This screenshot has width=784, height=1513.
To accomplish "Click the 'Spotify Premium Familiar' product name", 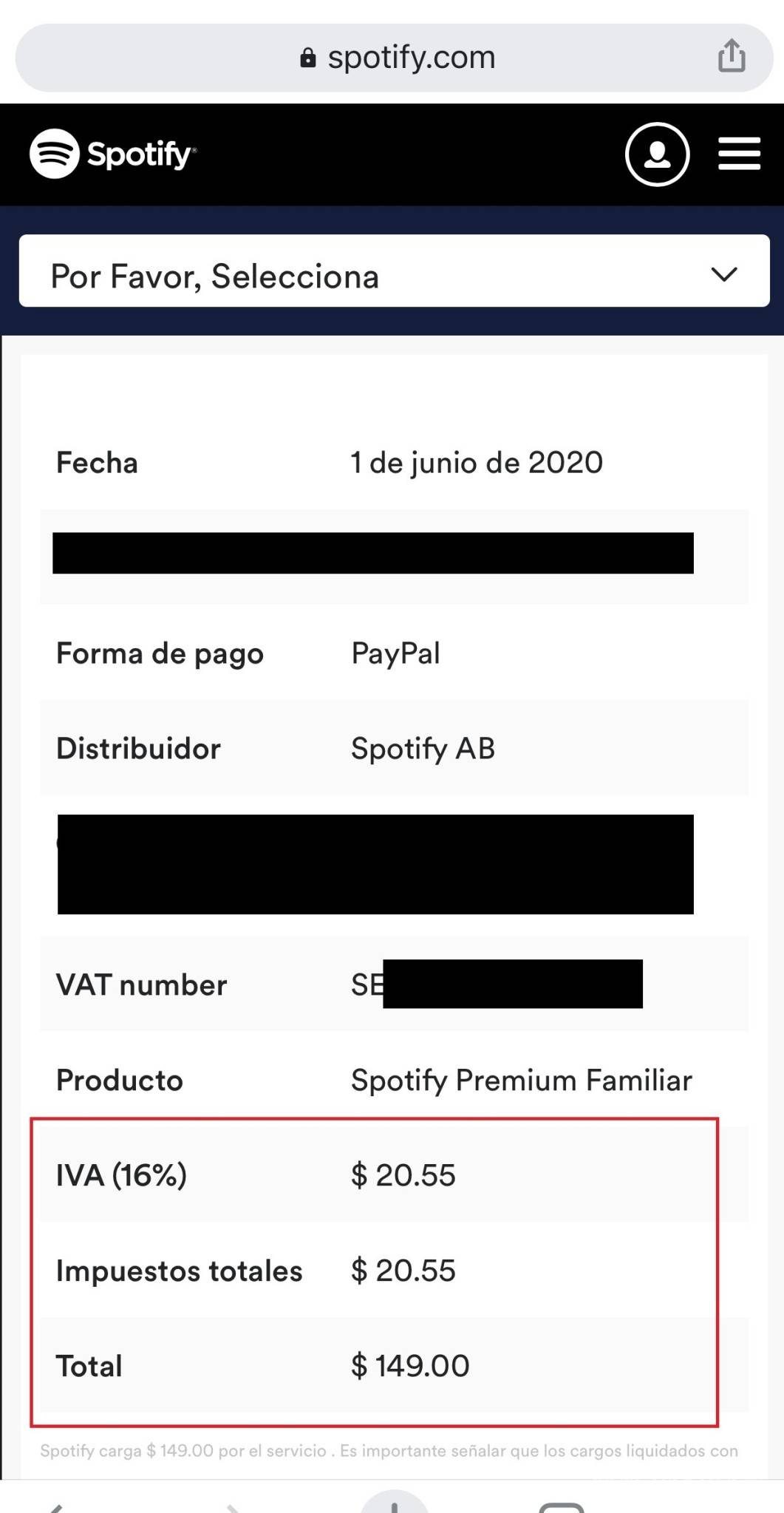I will [x=520, y=1080].
